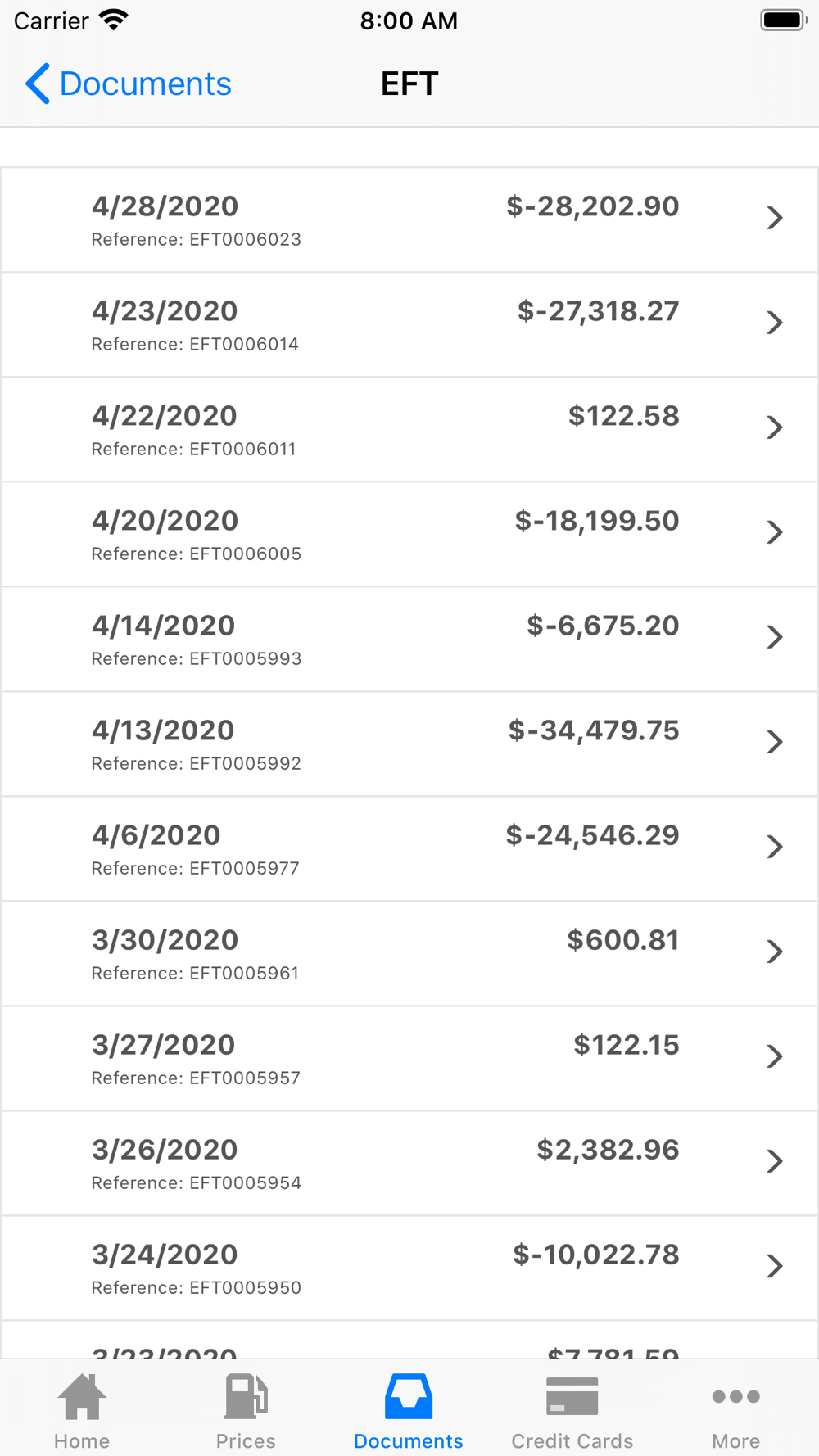Open EFT reference EFT0005992
The image size is (819, 1456).
click(409, 744)
